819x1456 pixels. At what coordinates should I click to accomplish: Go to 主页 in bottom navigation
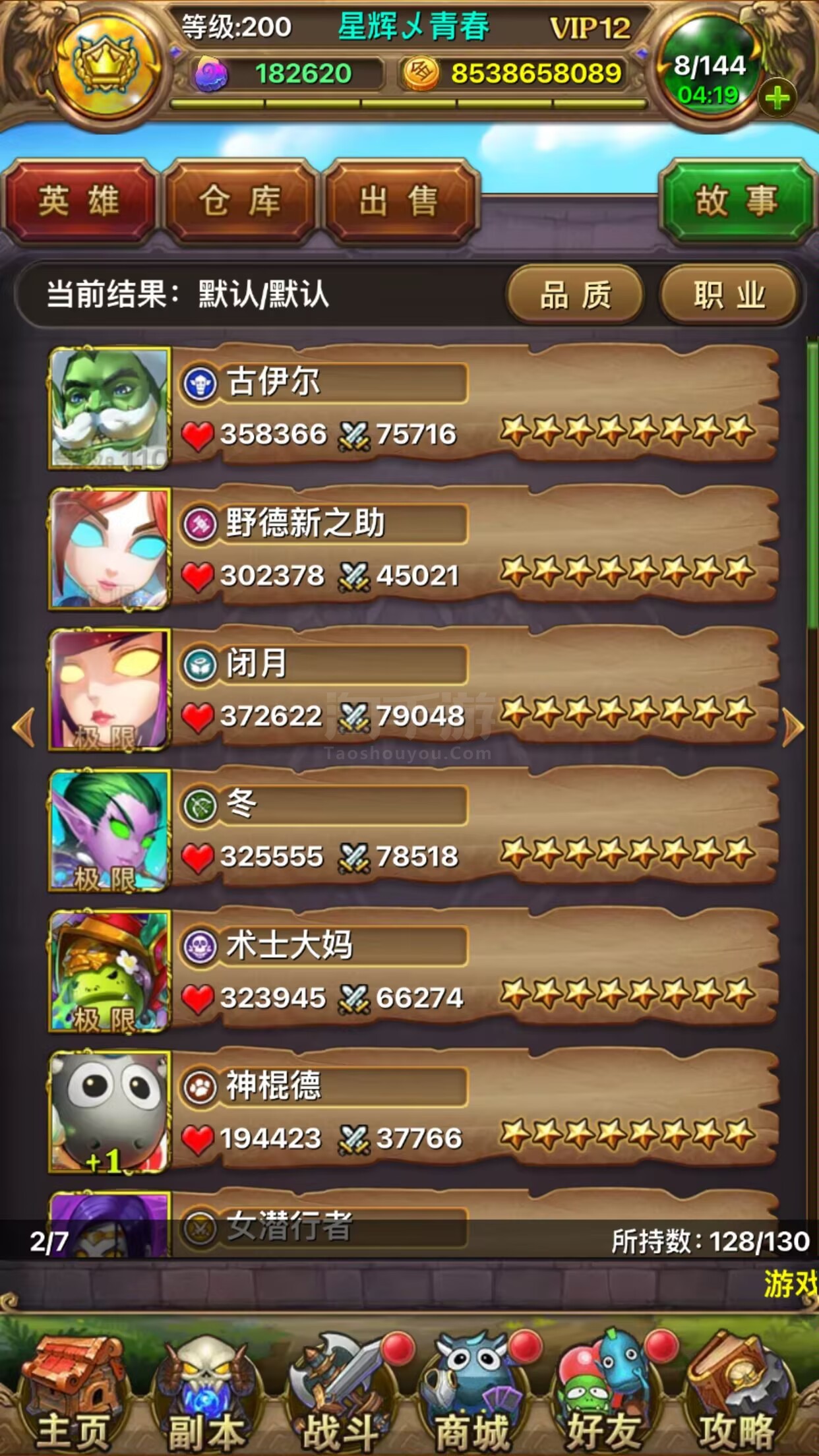coord(73,1391)
